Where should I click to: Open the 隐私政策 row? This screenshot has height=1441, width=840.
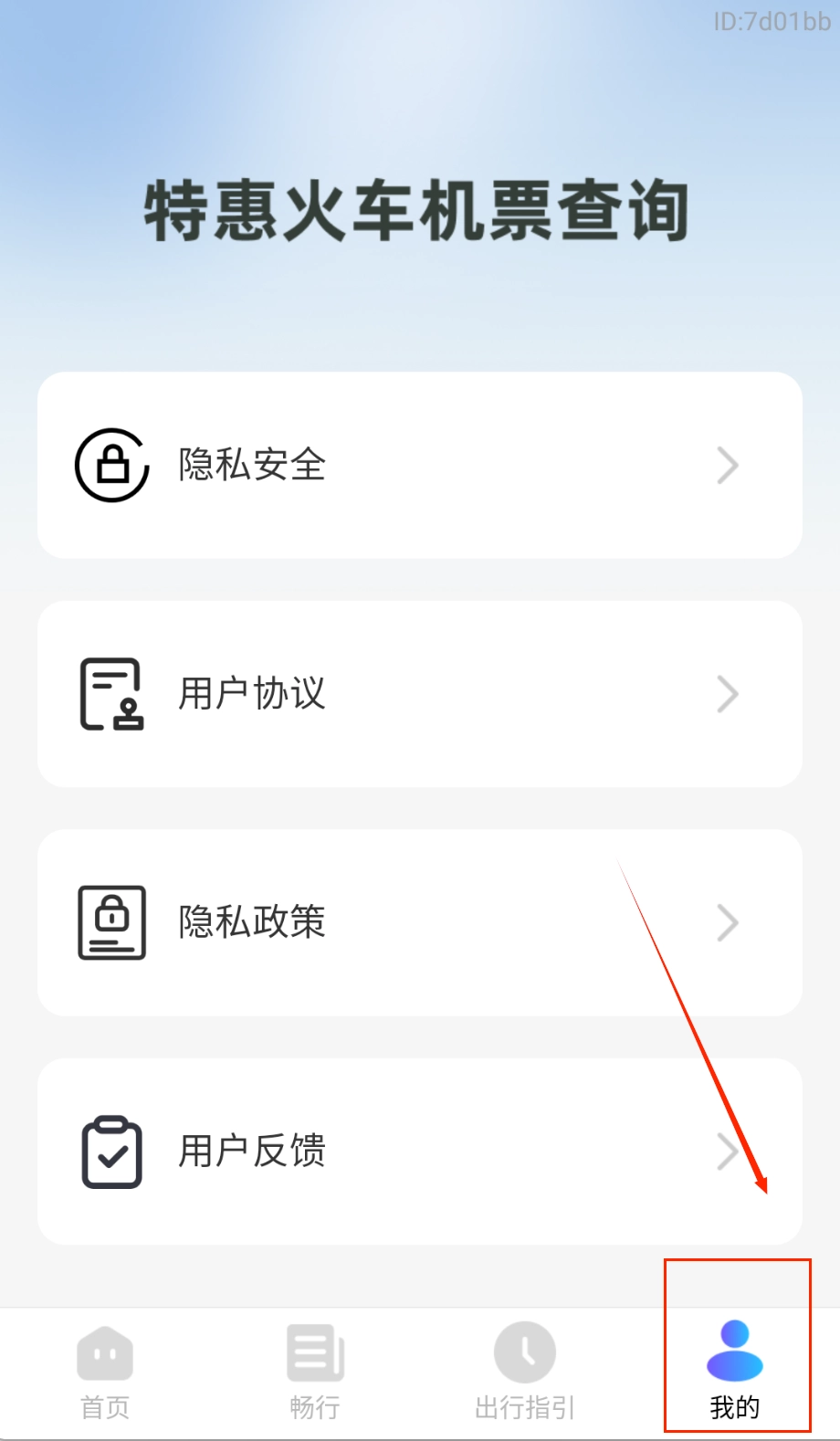tap(419, 922)
